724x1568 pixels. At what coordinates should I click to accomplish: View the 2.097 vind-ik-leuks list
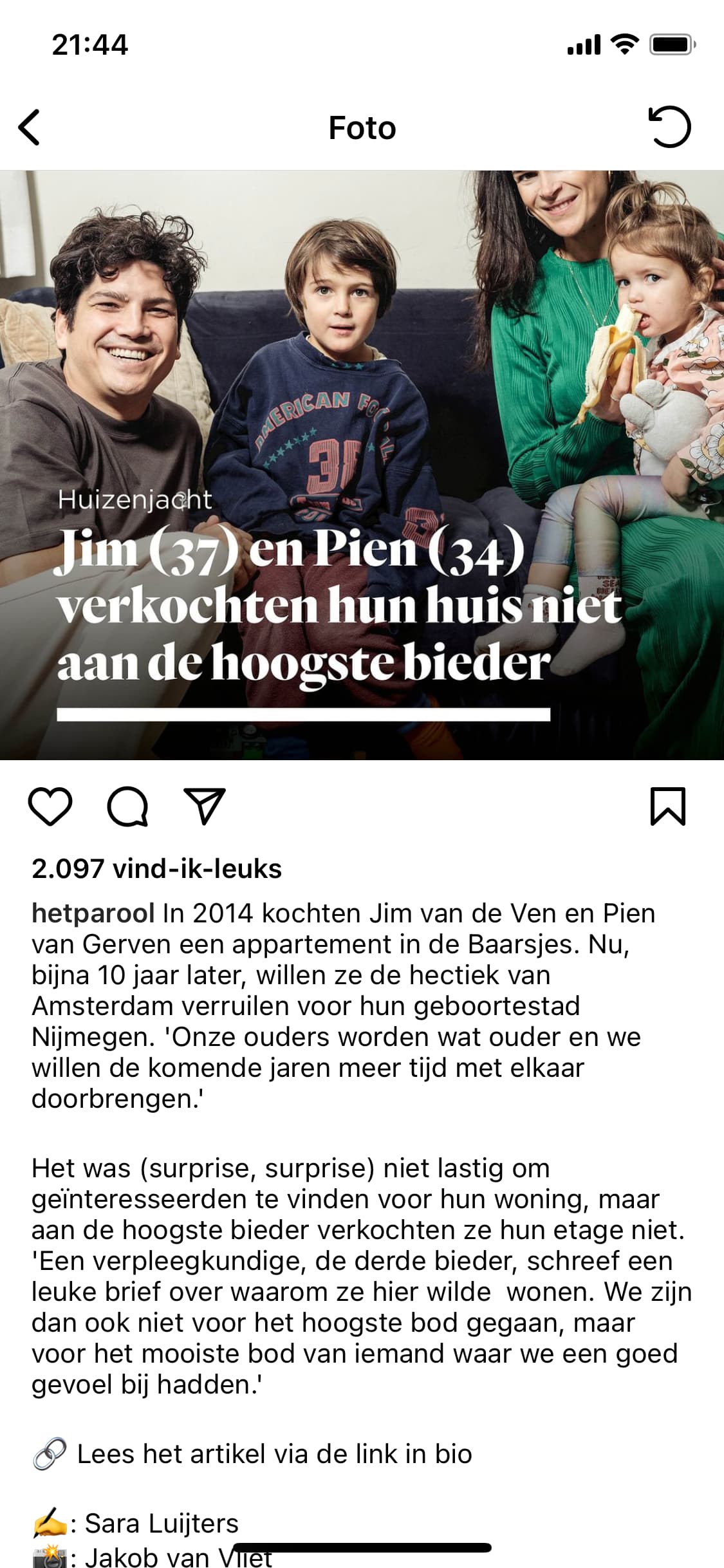[156, 868]
